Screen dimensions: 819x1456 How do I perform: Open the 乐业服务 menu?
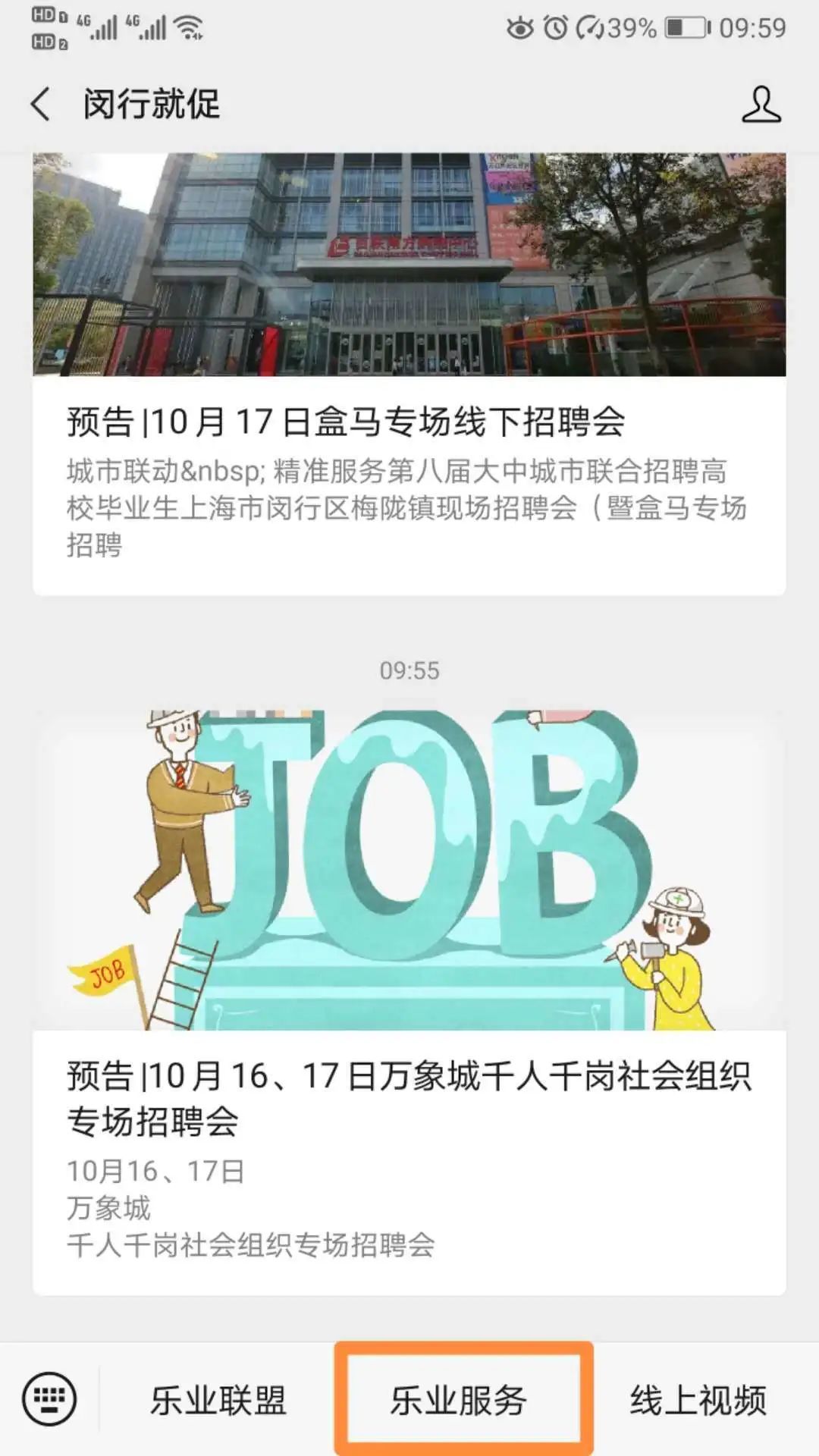tap(459, 1400)
